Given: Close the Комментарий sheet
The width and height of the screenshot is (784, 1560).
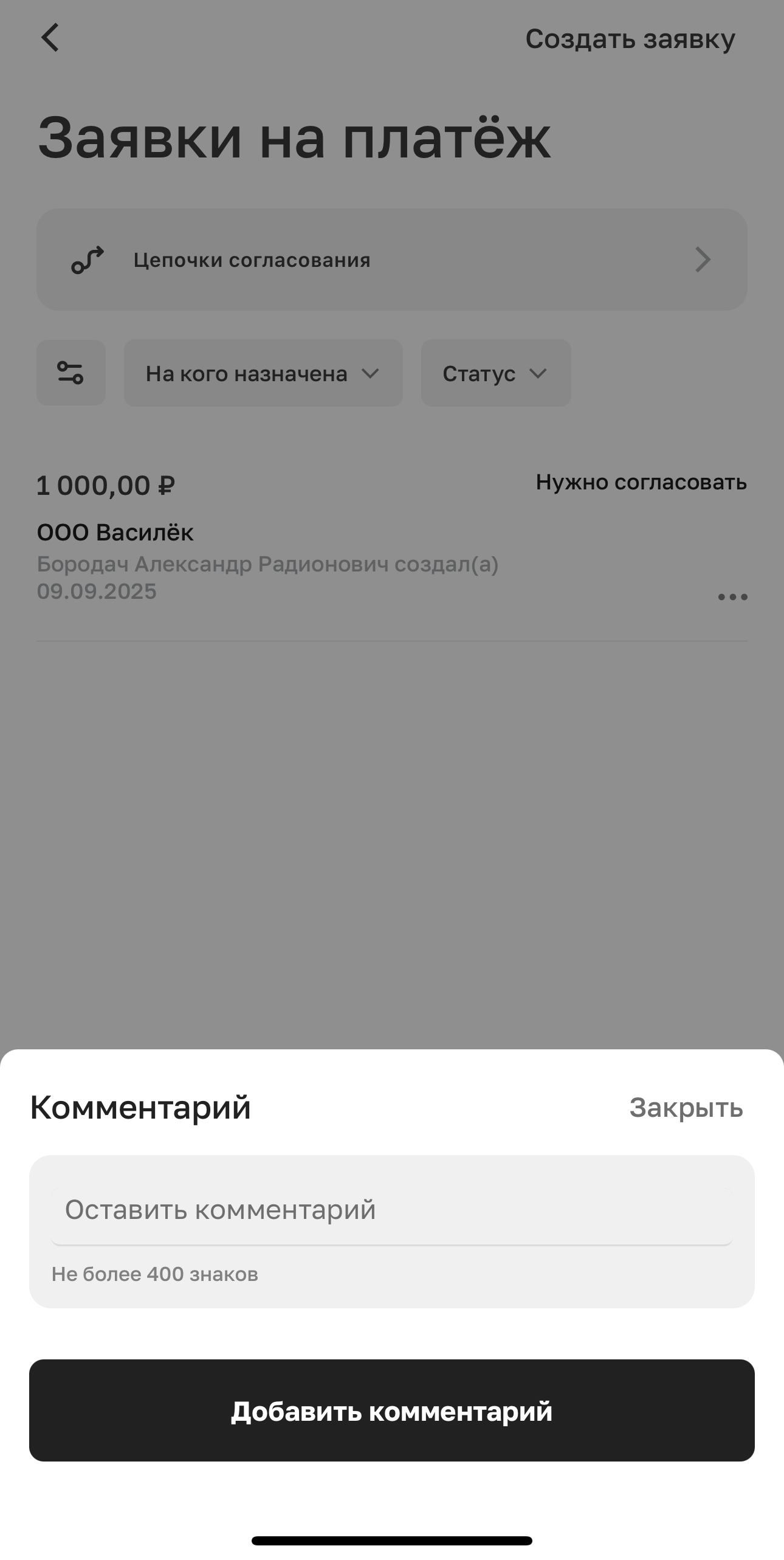Looking at the screenshot, I should click(x=686, y=1108).
